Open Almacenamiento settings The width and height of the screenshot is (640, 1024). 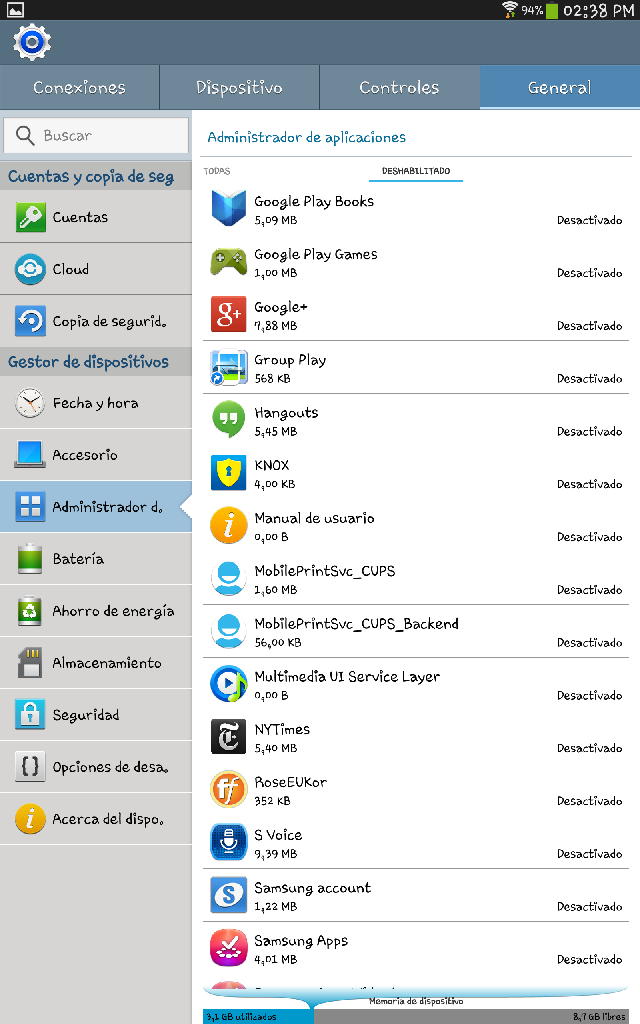96,663
